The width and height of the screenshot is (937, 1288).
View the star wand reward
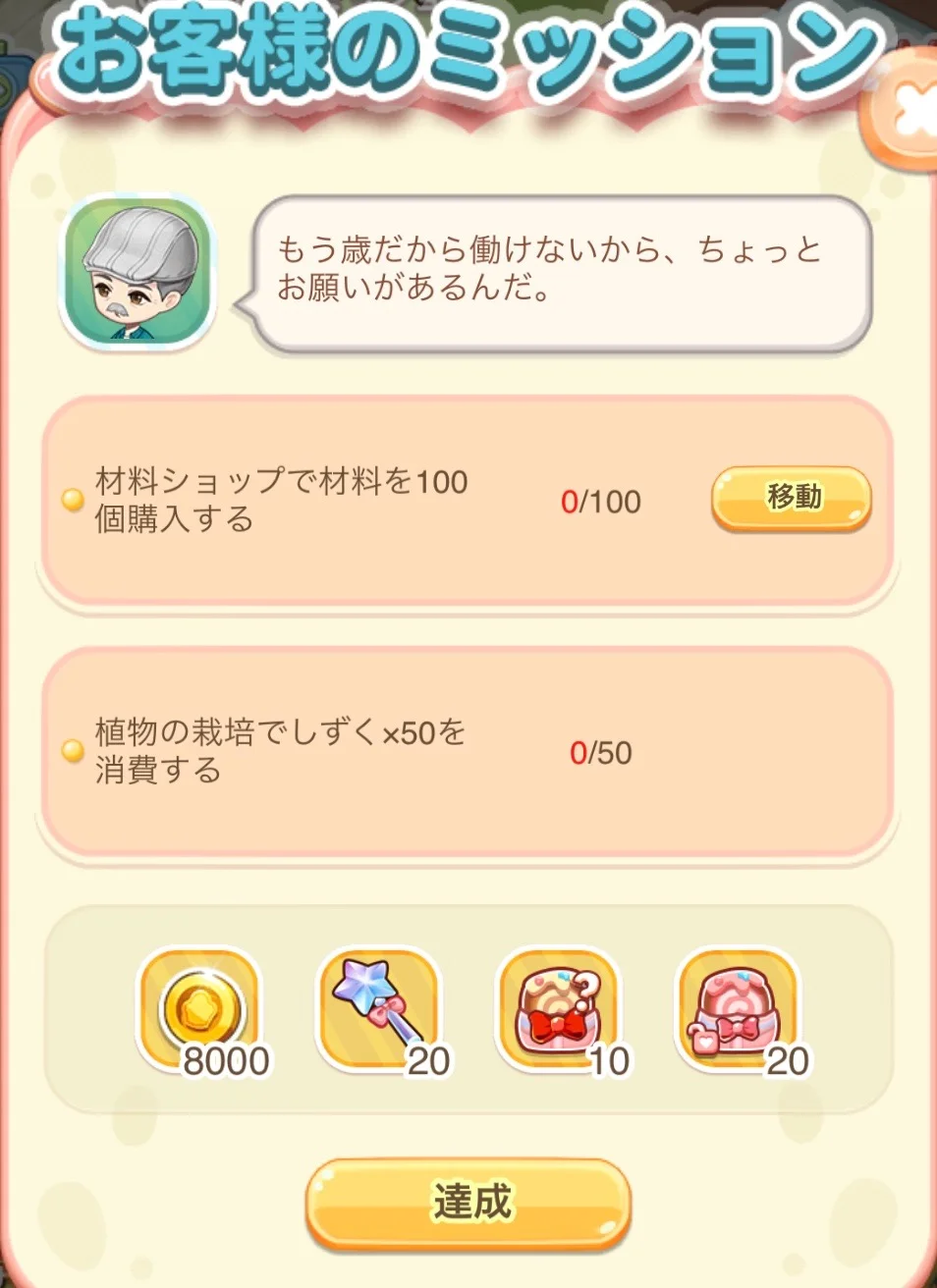[x=379, y=1010]
